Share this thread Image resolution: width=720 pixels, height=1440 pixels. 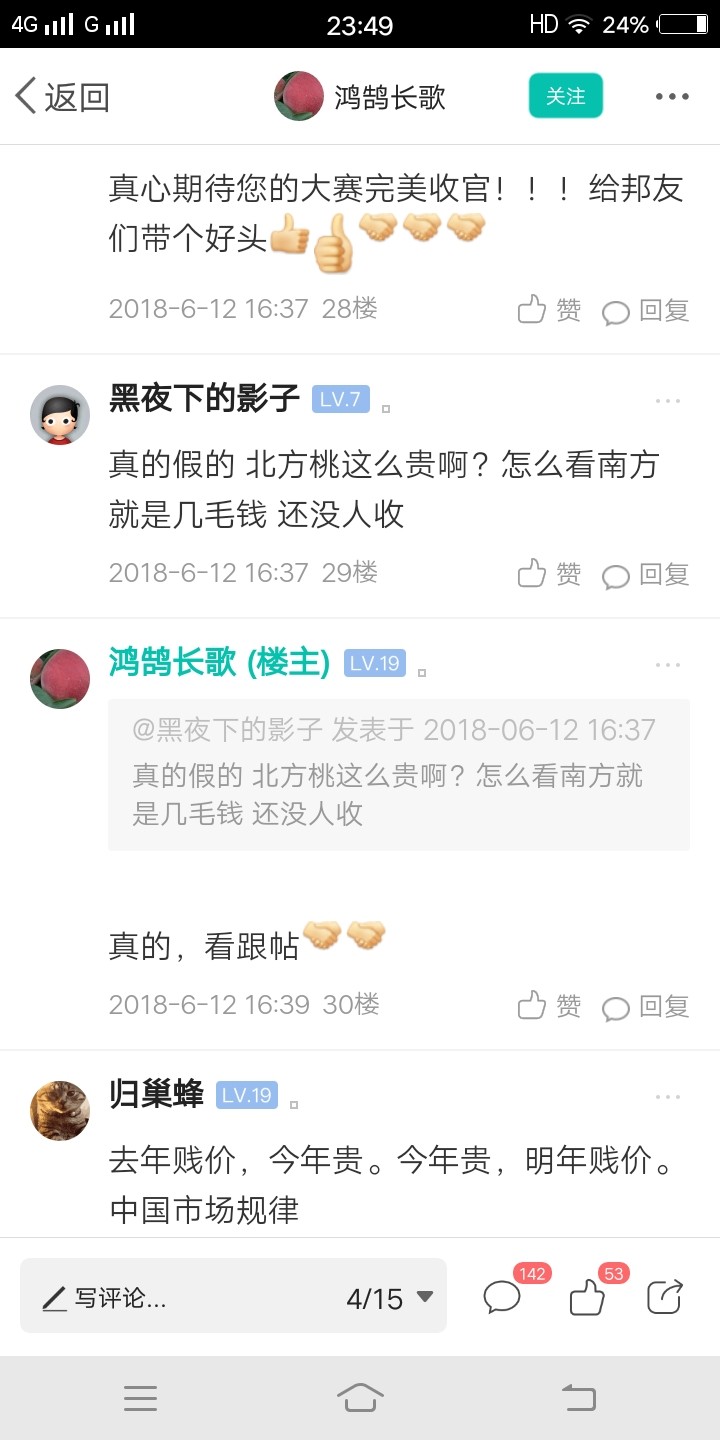(664, 1297)
